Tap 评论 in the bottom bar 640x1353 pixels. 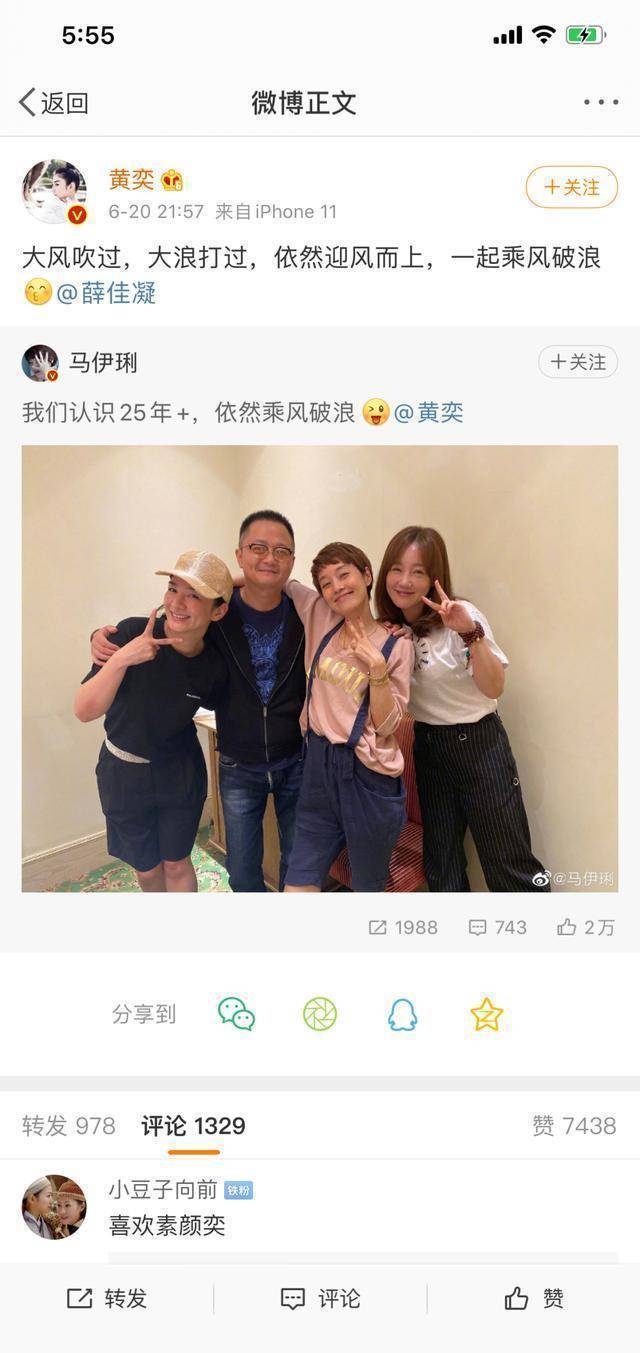click(320, 1298)
